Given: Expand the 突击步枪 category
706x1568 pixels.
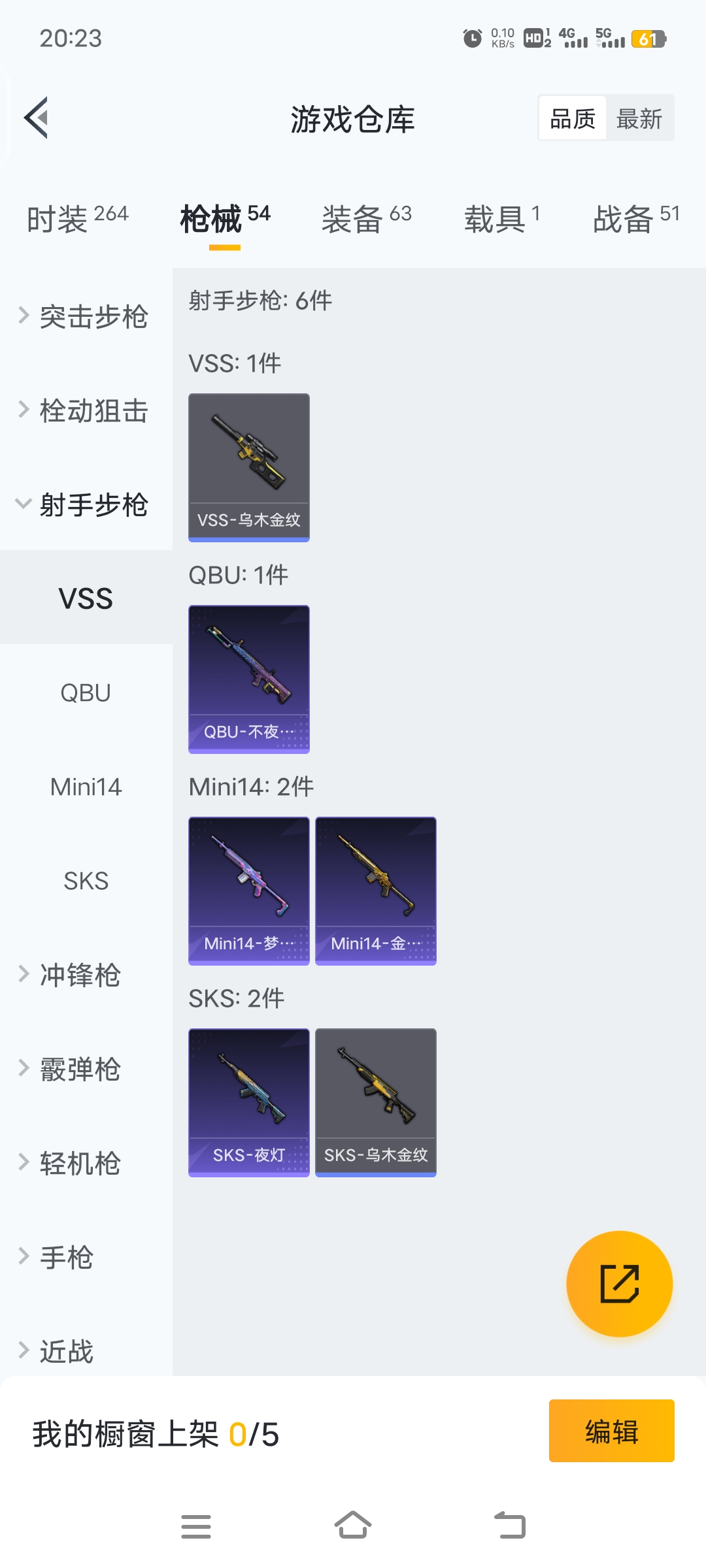Looking at the screenshot, I should click(85, 317).
